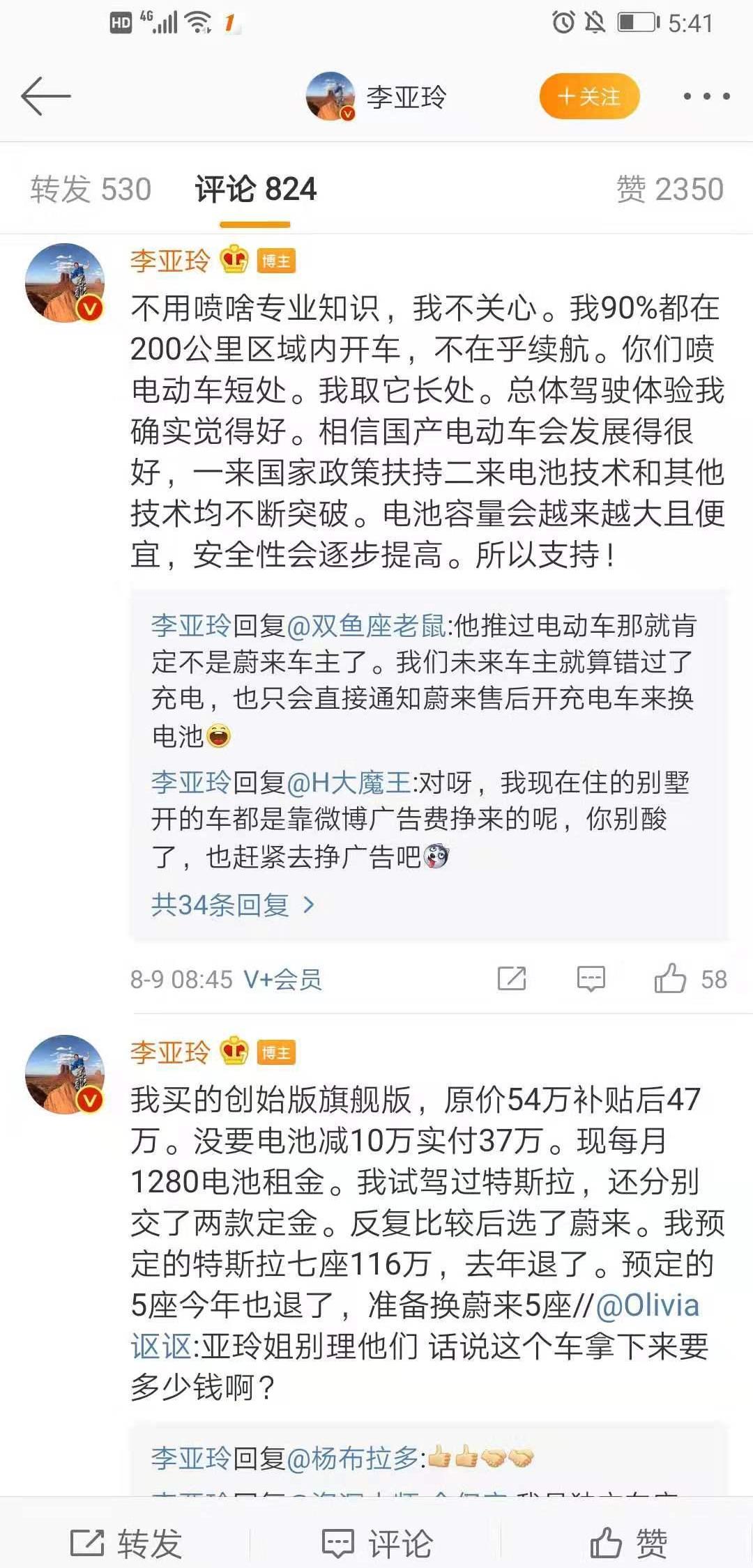The width and height of the screenshot is (753, 1568).
Task: Switch to the 赞 2350 tab
Action: pos(670,190)
